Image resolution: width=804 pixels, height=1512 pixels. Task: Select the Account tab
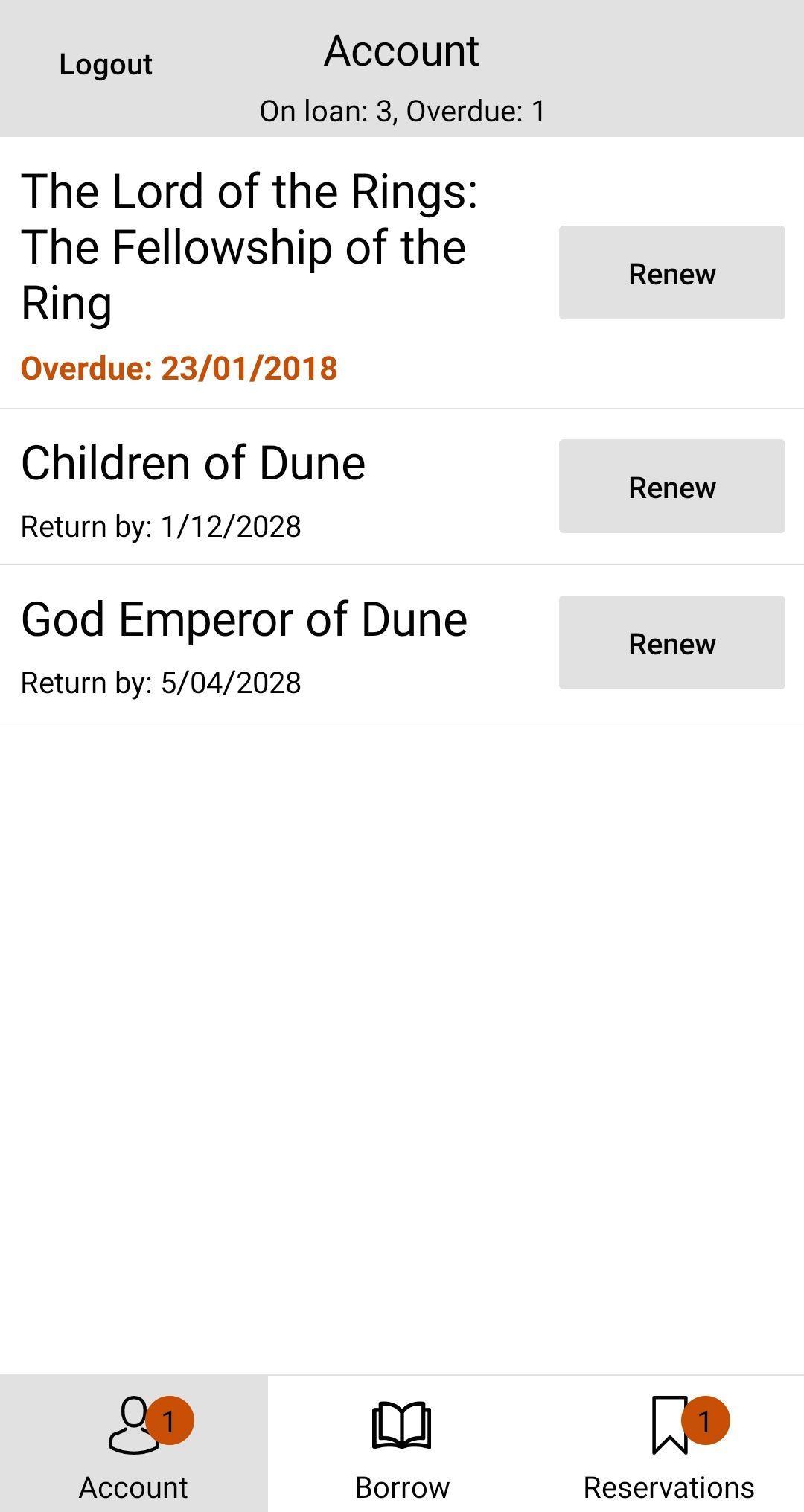coord(134,1444)
